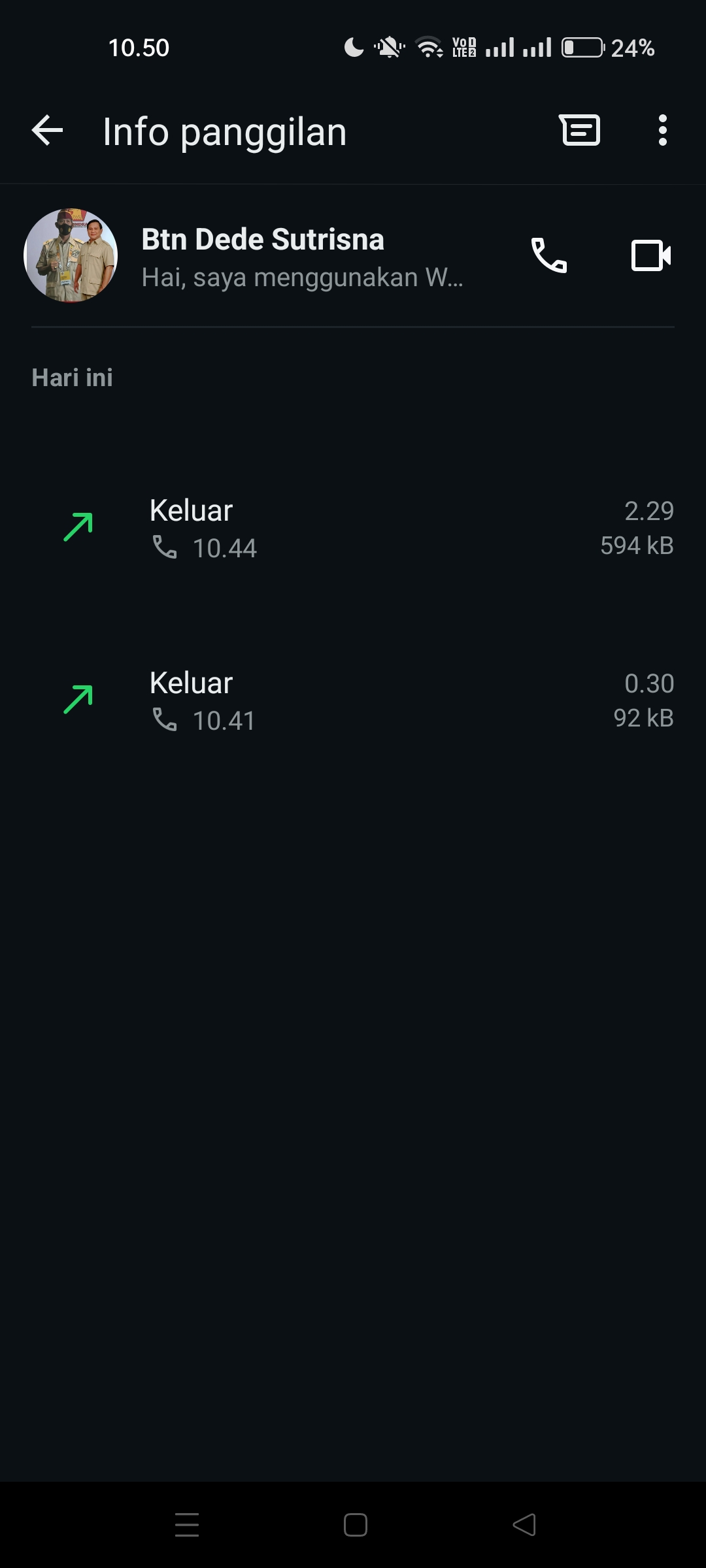The image size is (706, 1568).
Task: Start a voice call to Btn Dede Sutrisna
Action: pyautogui.click(x=548, y=255)
